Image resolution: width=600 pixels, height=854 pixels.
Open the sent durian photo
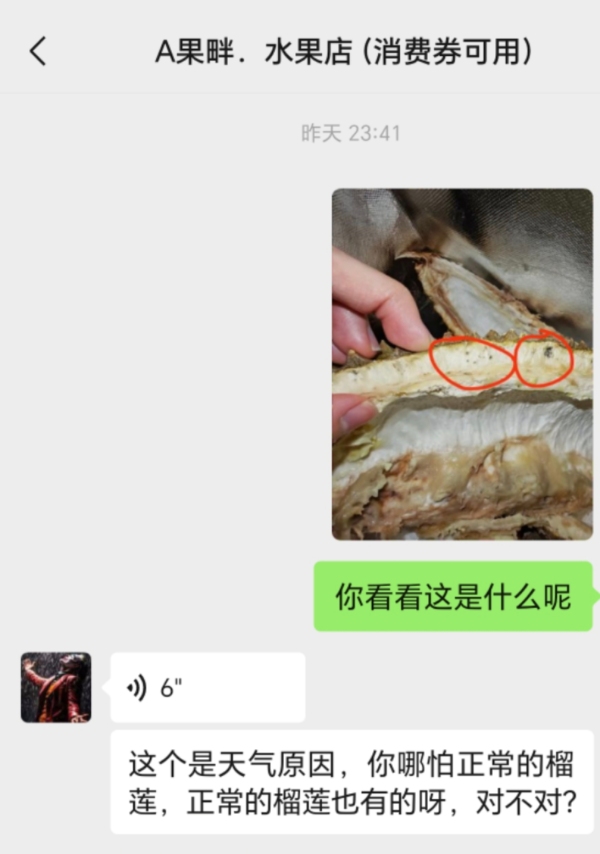click(462, 364)
